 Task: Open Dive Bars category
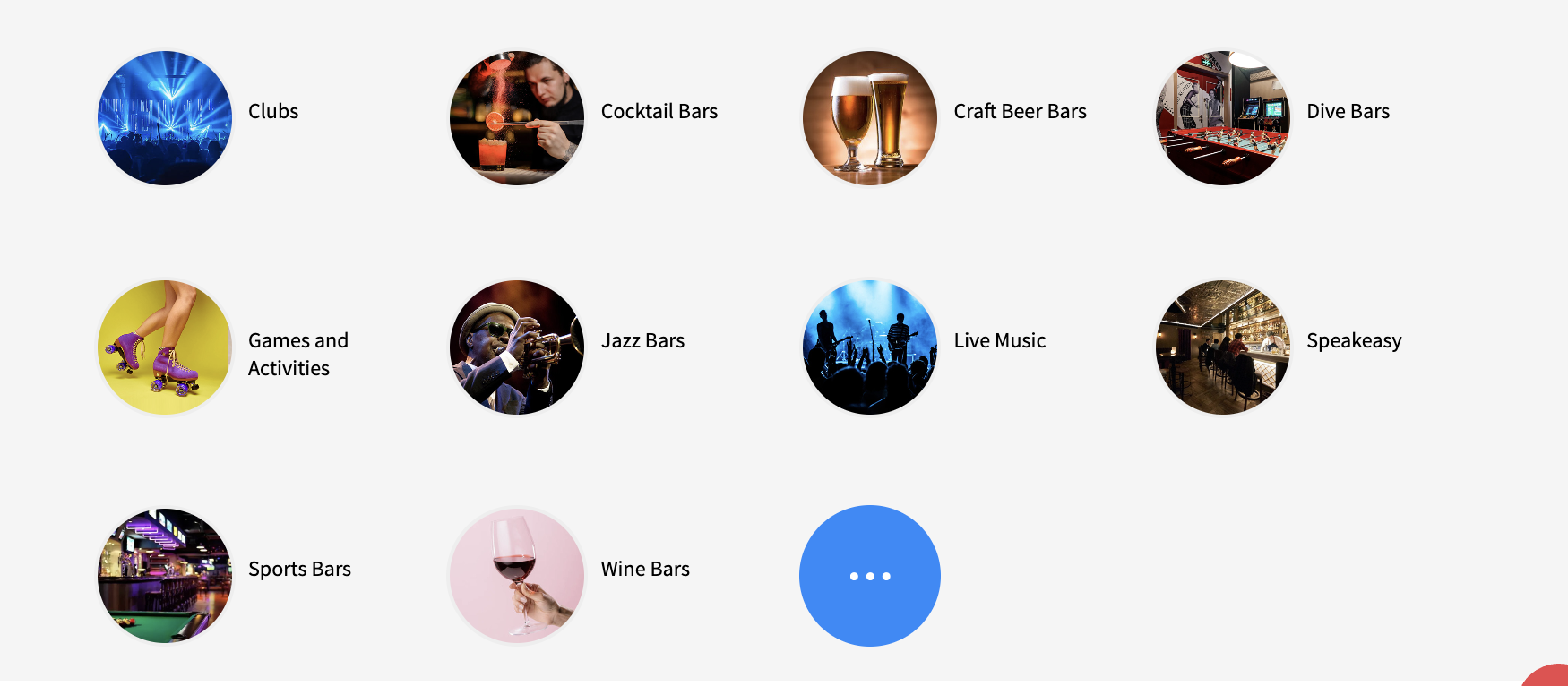click(x=1223, y=118)
